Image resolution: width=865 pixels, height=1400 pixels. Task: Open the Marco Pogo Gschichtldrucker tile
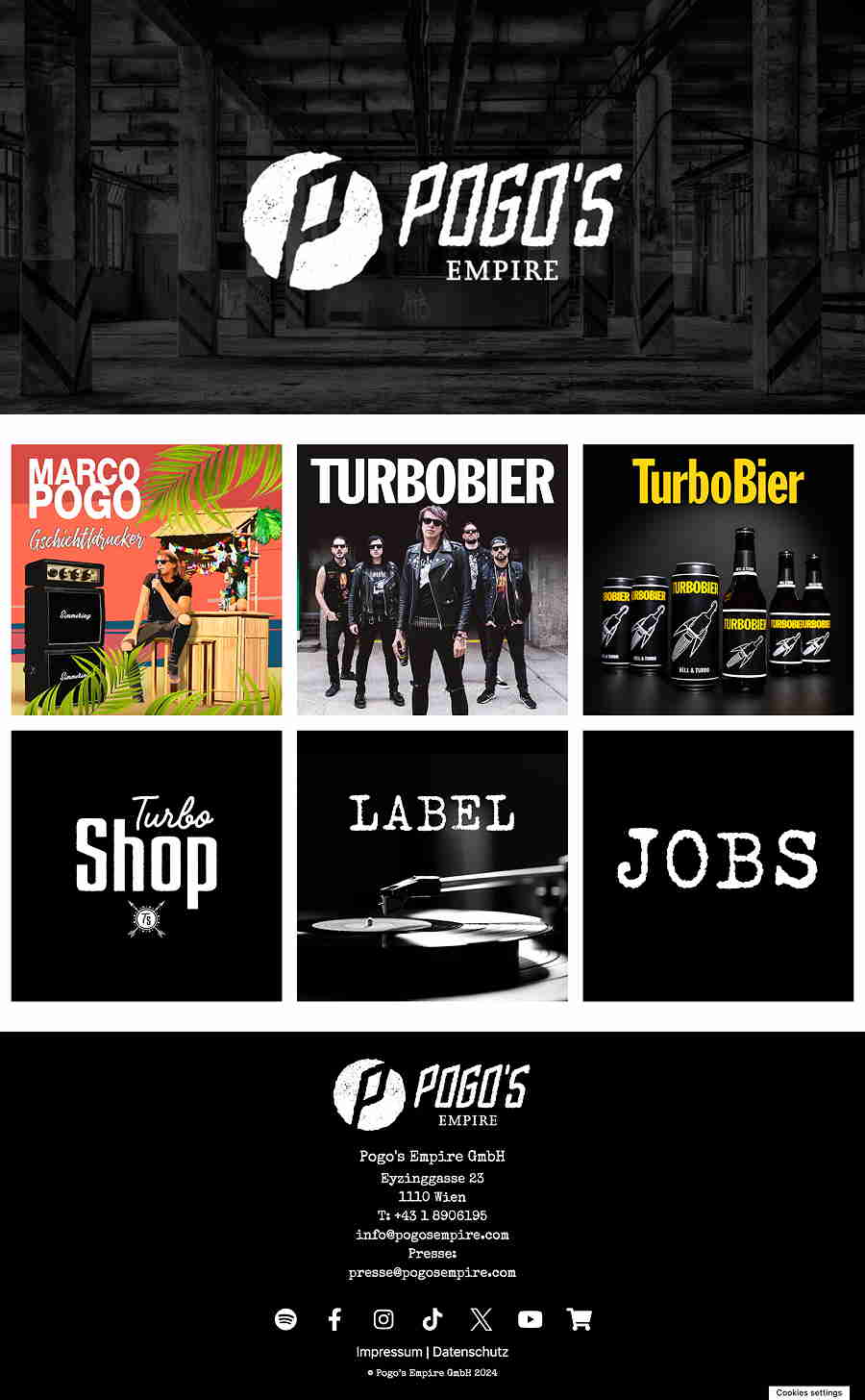(146, 580)
